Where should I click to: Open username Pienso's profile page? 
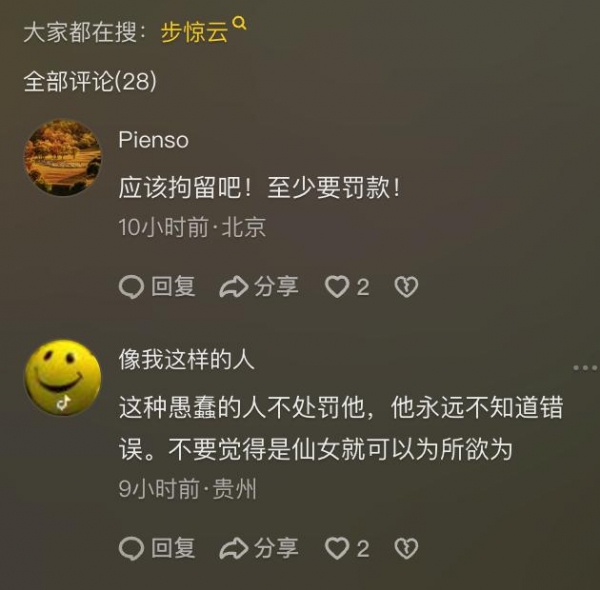coord(153,140)
